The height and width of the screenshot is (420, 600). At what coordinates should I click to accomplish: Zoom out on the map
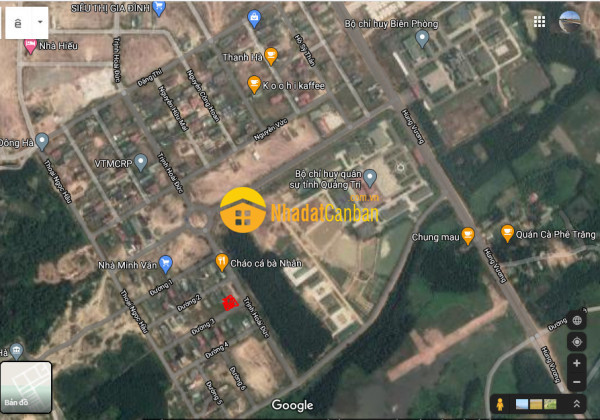tap(577, 384)
